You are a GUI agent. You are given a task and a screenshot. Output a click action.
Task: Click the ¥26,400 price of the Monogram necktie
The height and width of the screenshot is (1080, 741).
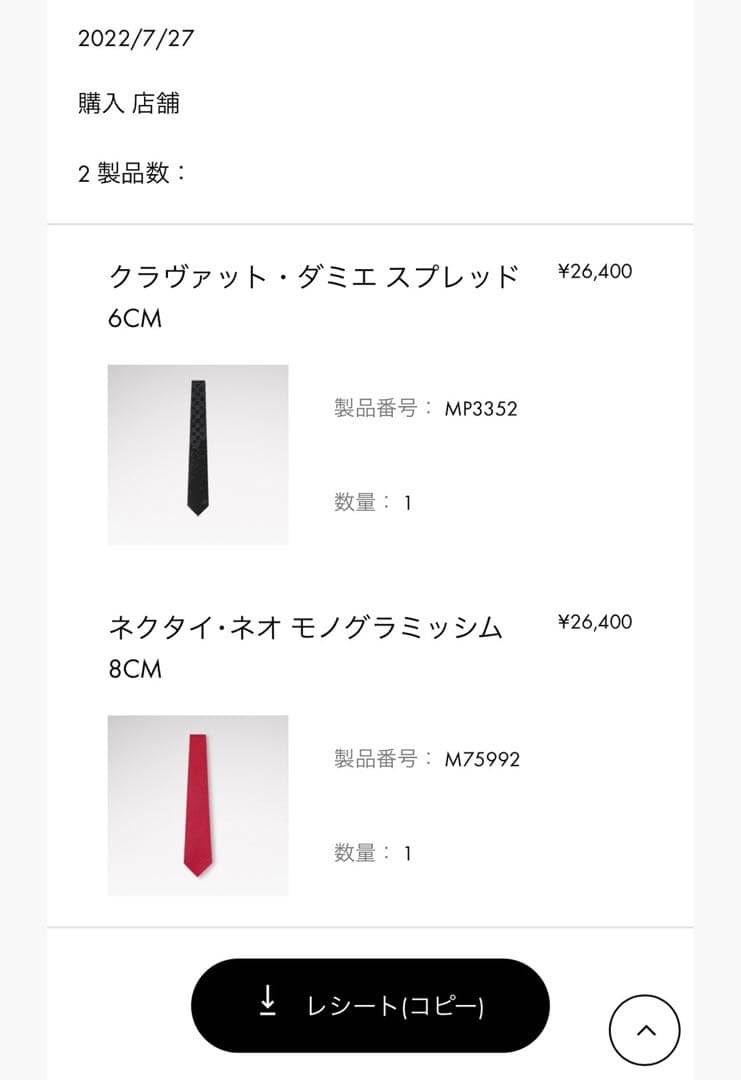[594, 621]
